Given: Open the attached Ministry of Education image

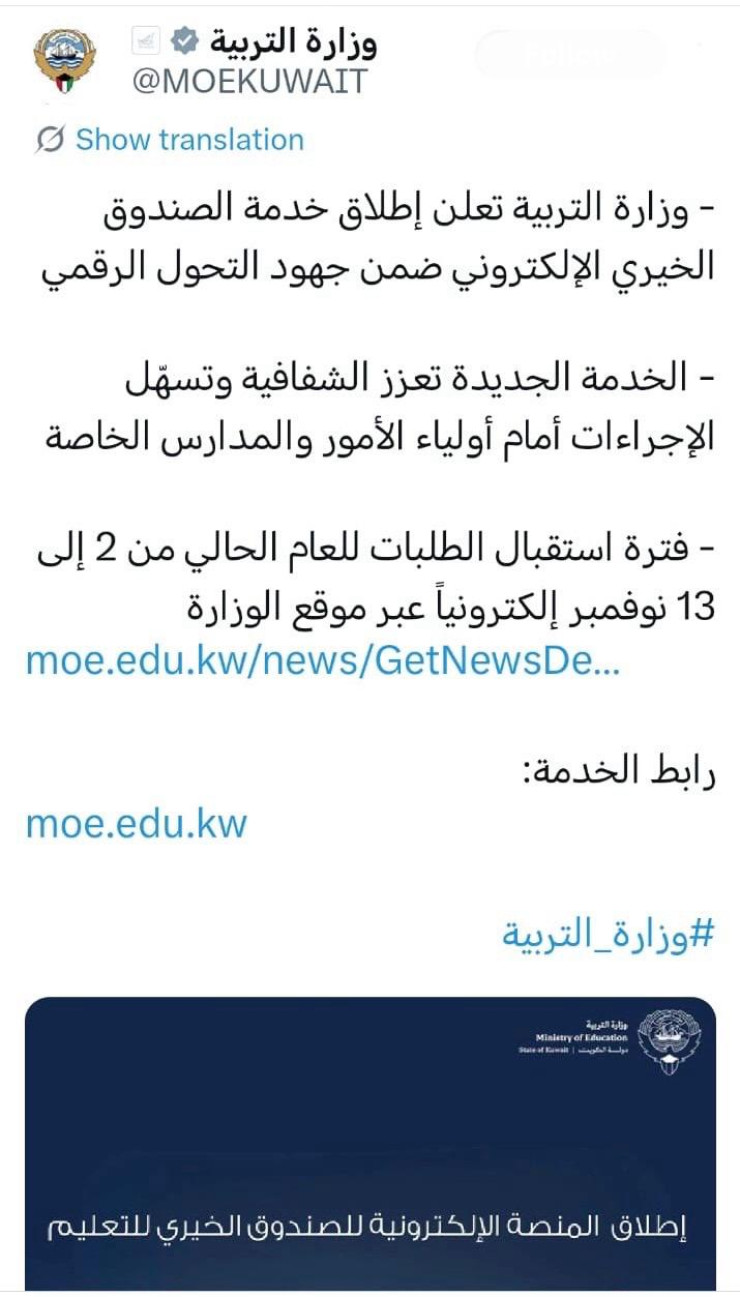Looking at the screenshot, I should click(x=370, y=1140).
